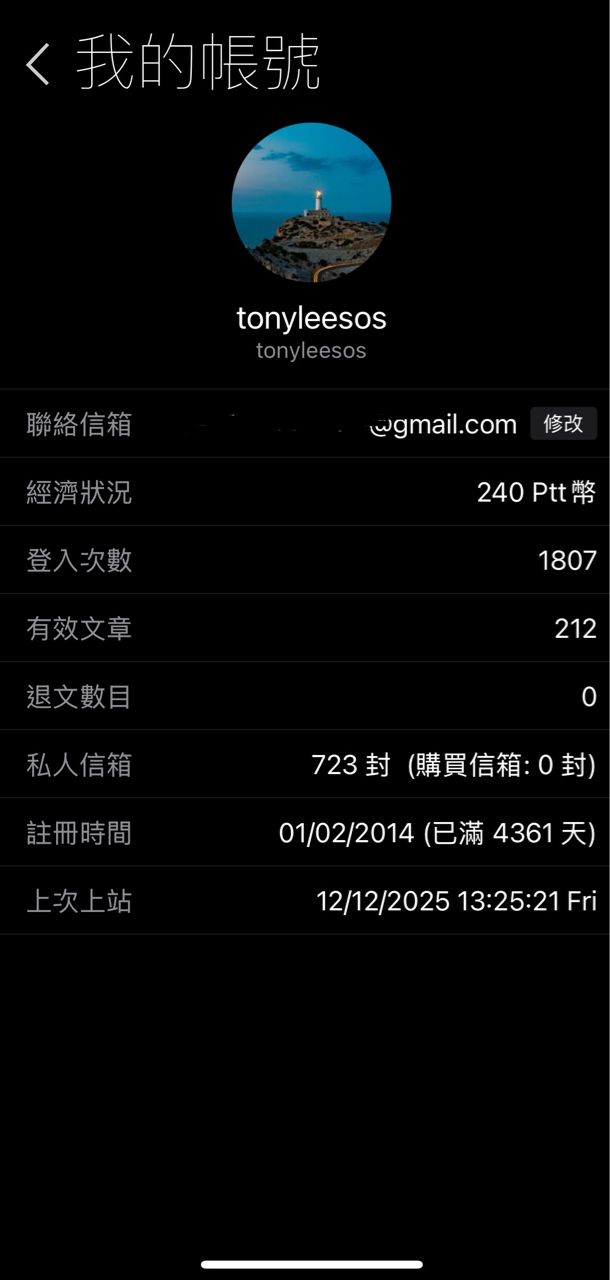Tap 修改 to edit contact email
Viewport: 610px width, 1280px height.
coord(563,424)
